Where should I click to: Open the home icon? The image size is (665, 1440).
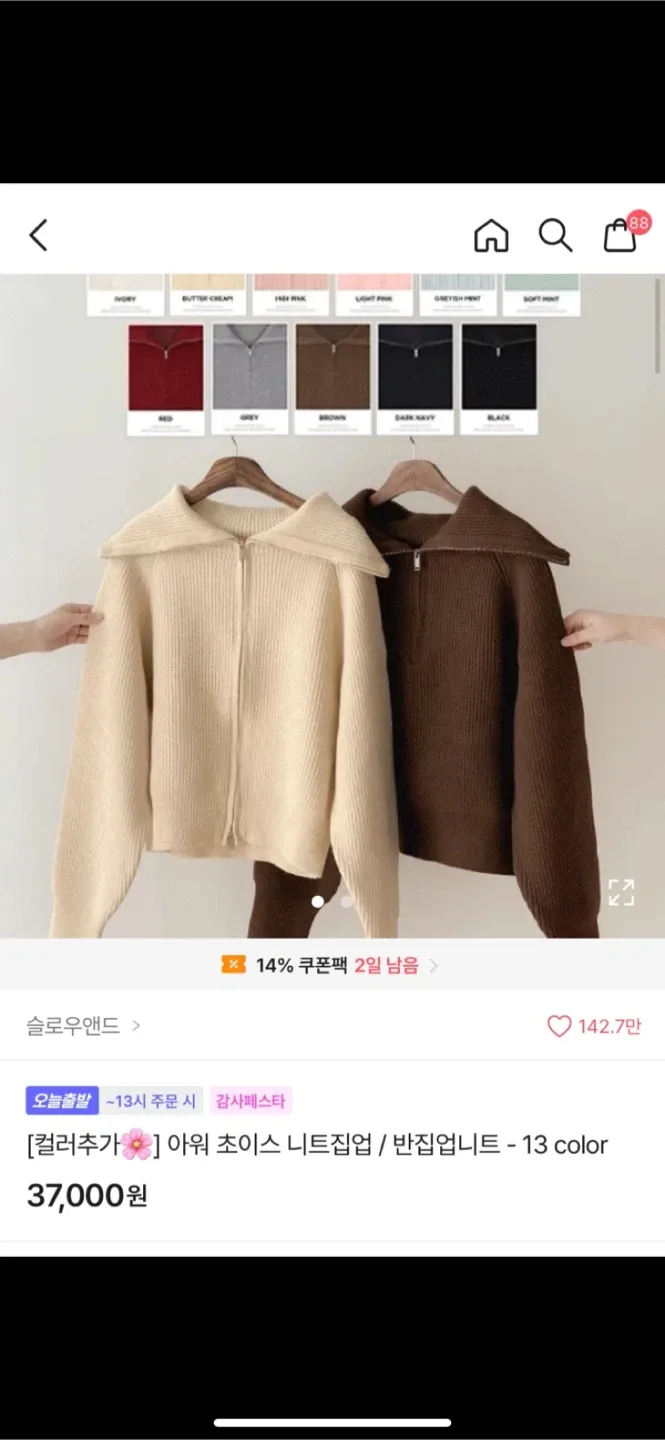[x=491, y=236]
